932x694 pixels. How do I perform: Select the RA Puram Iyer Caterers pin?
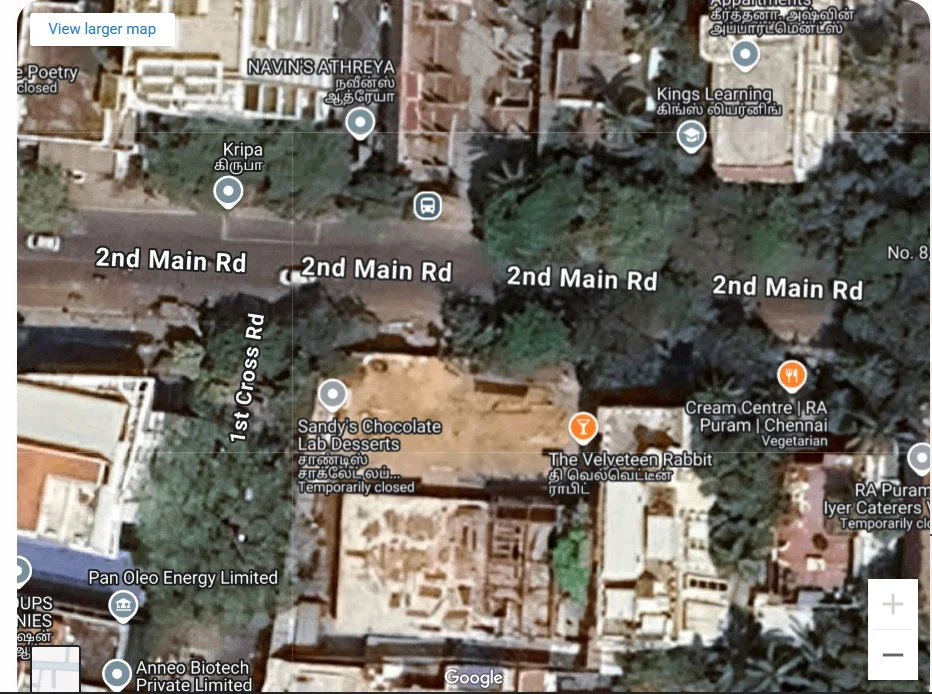point(920,459)
